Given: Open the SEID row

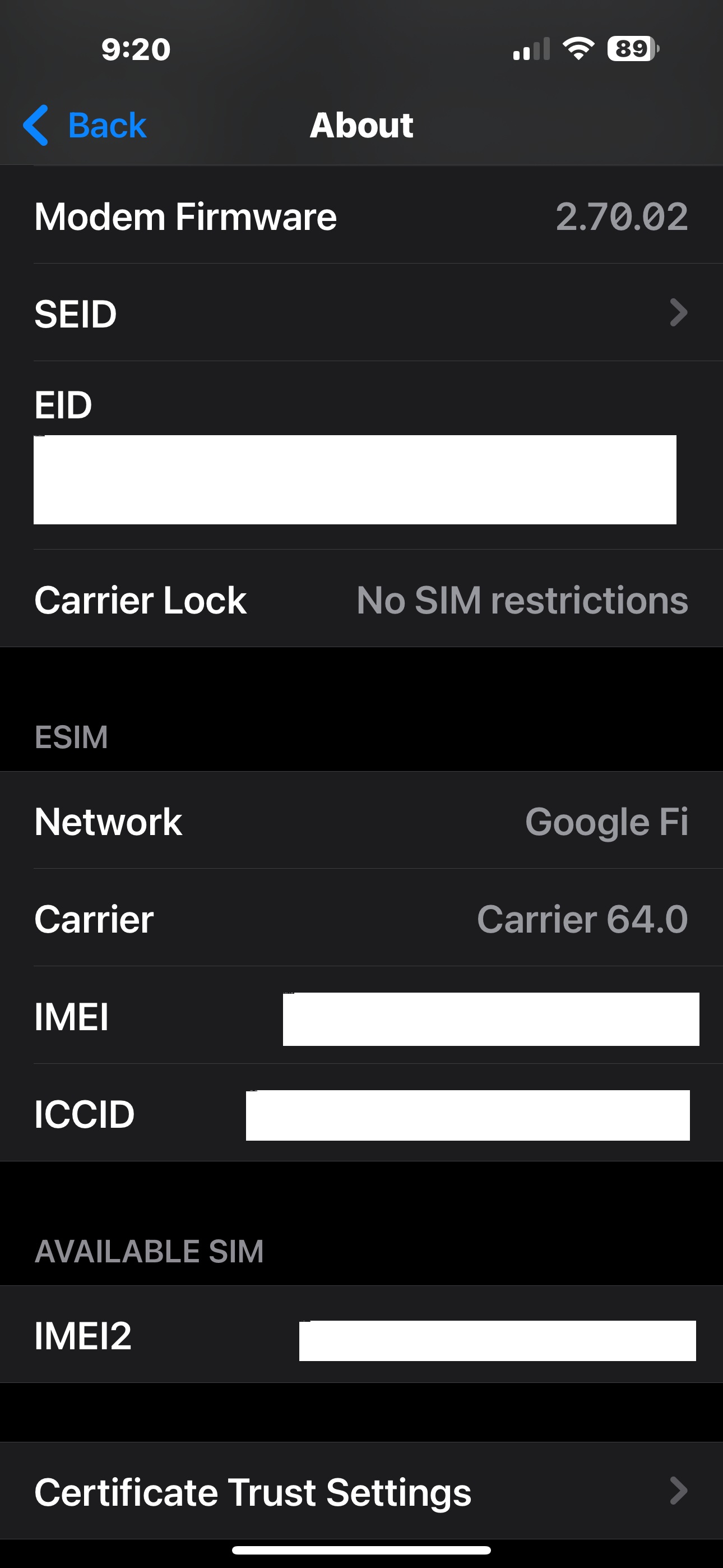Looking at the screenshot, I should (361, 313).
